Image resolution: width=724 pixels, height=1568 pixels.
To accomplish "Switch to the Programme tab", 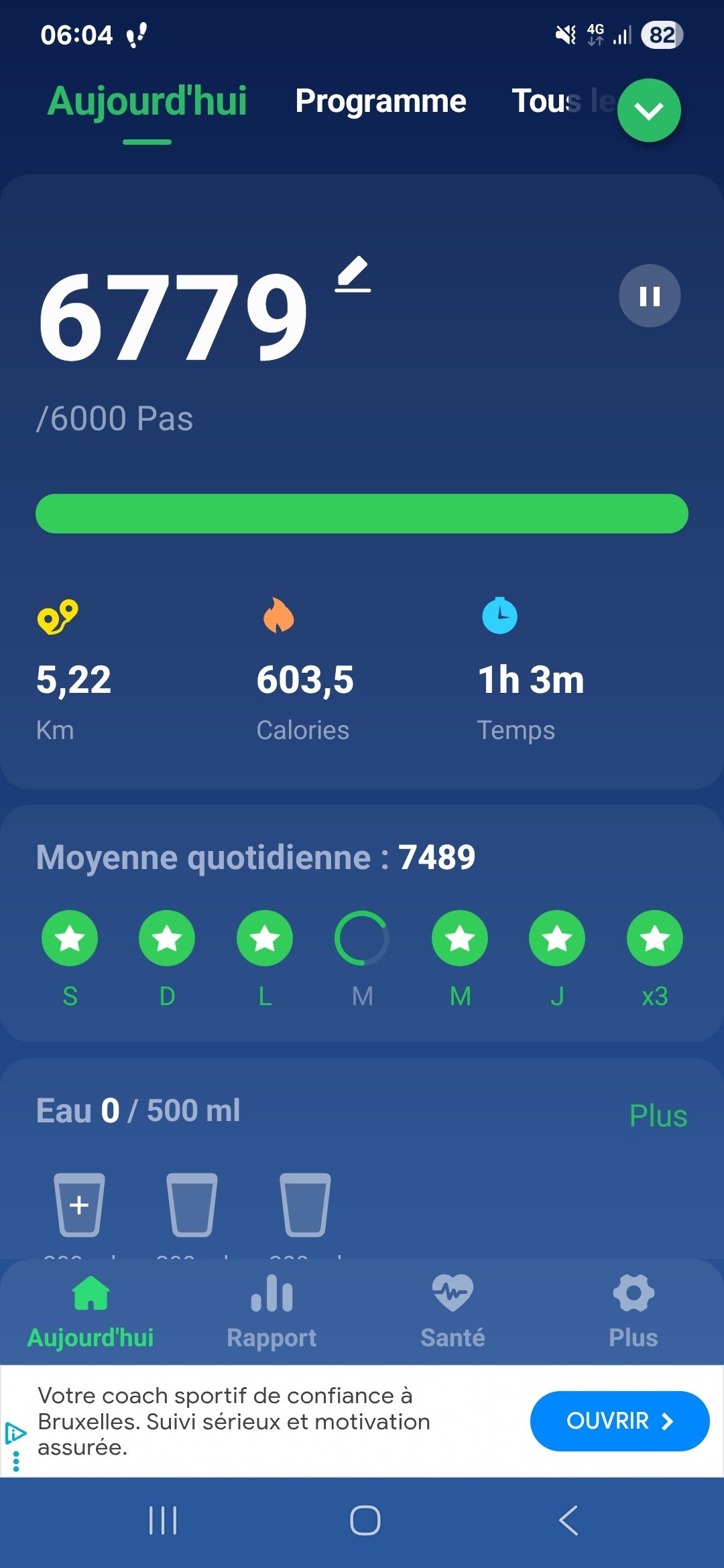I will click(380, 102).
